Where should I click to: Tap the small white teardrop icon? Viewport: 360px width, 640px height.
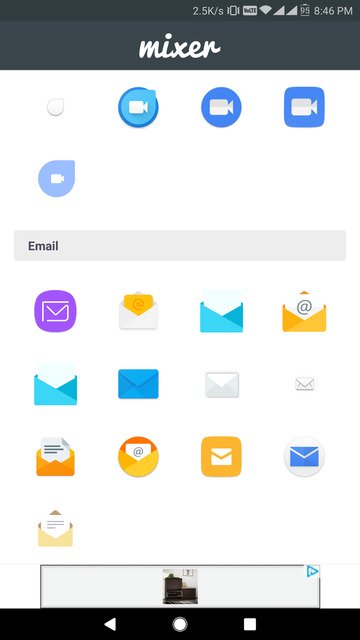56,107
